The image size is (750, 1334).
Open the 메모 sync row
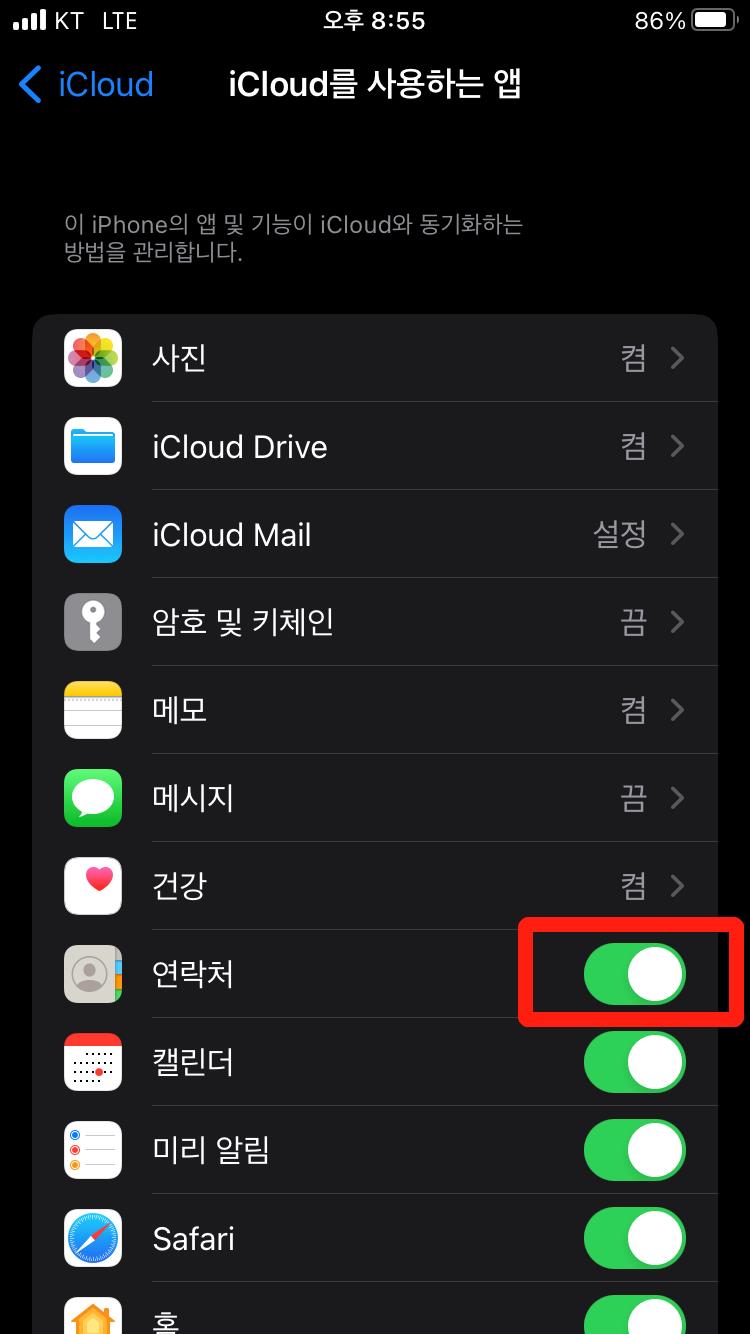click(x=375, y=710)
